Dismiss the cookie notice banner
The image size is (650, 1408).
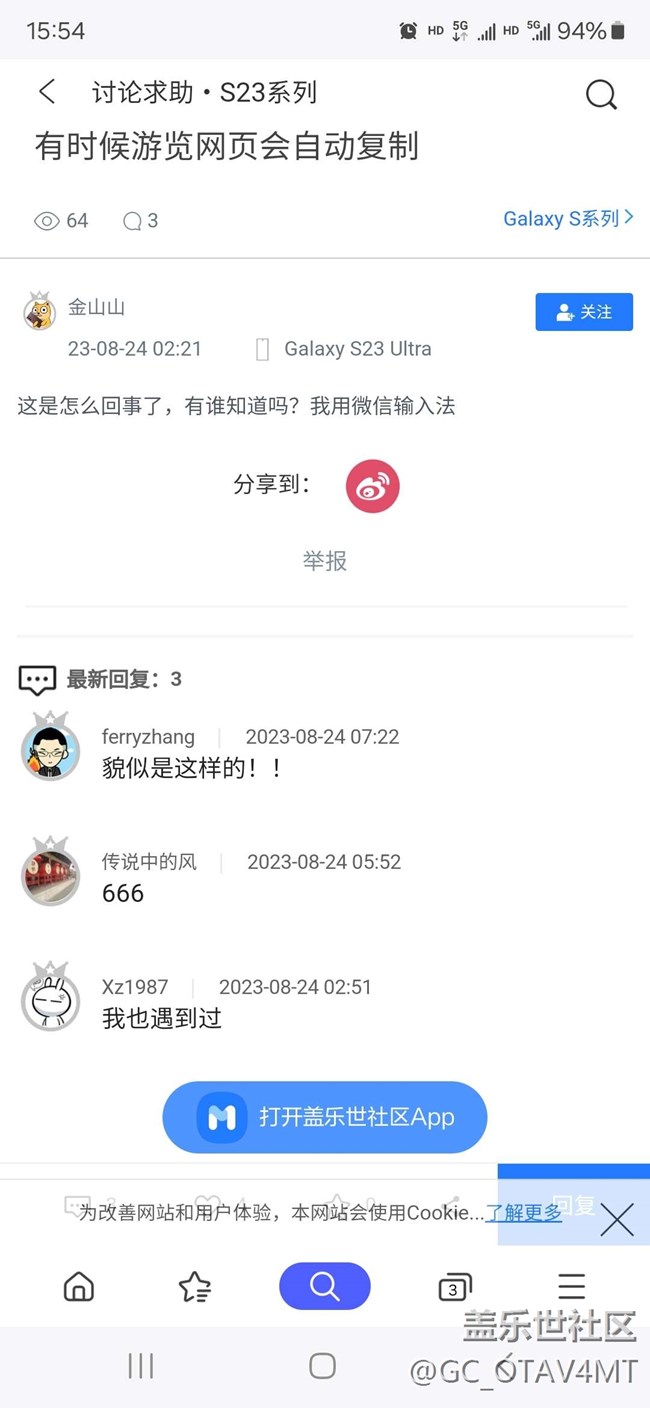click(616, 1220)
